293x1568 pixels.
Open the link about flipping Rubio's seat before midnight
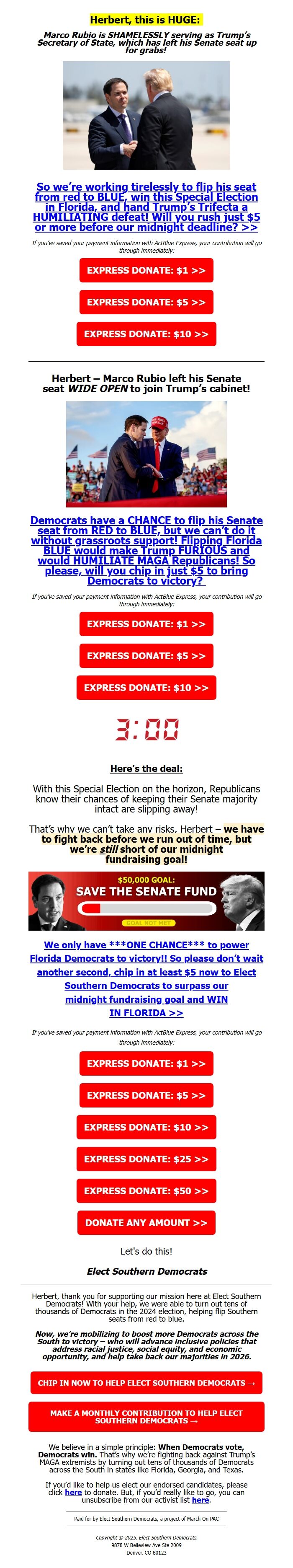click(x=146, y=207)
